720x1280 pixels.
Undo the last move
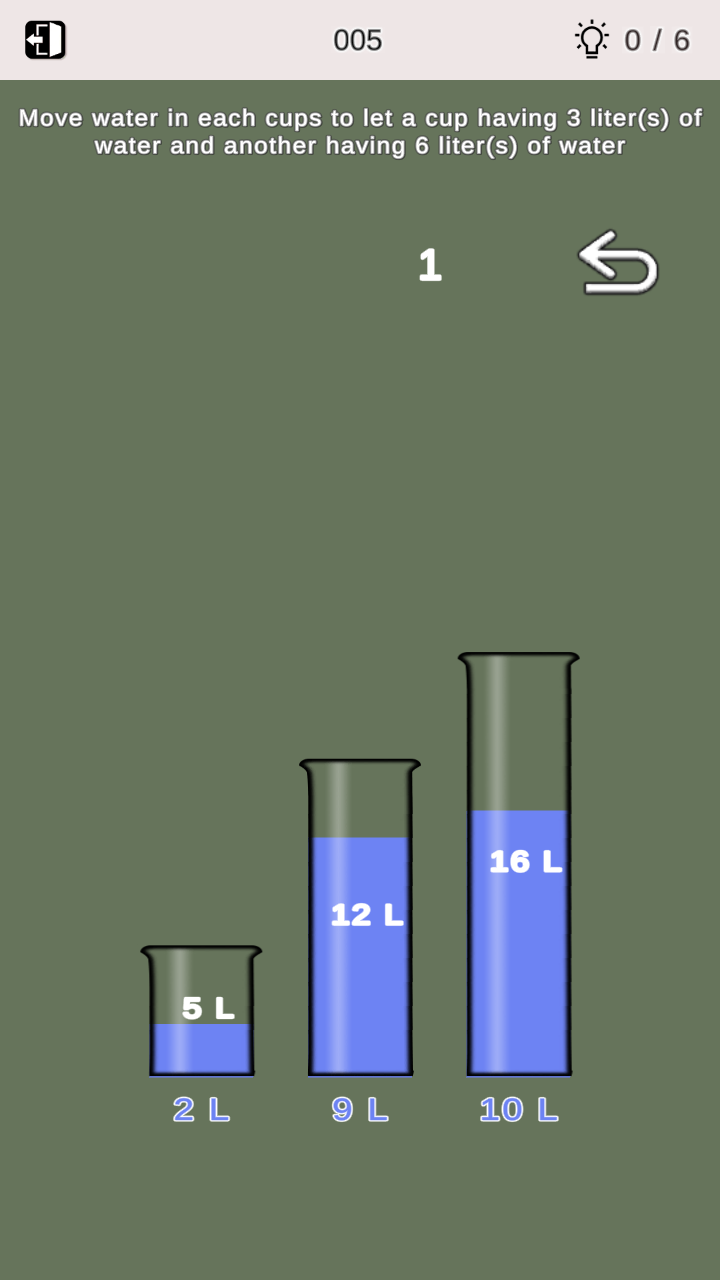point(618,264)
